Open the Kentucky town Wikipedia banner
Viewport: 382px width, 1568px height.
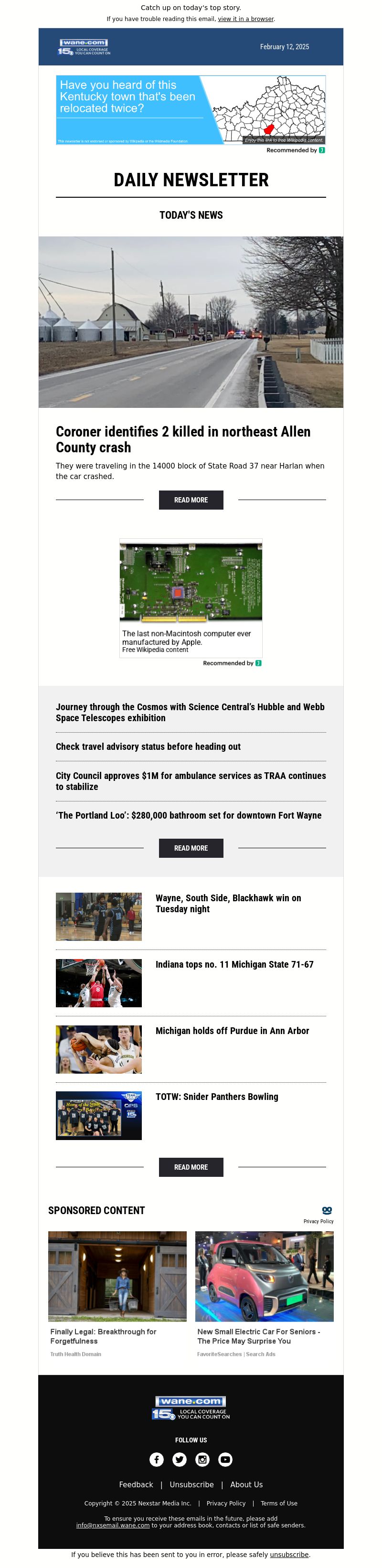click(191, 110)
